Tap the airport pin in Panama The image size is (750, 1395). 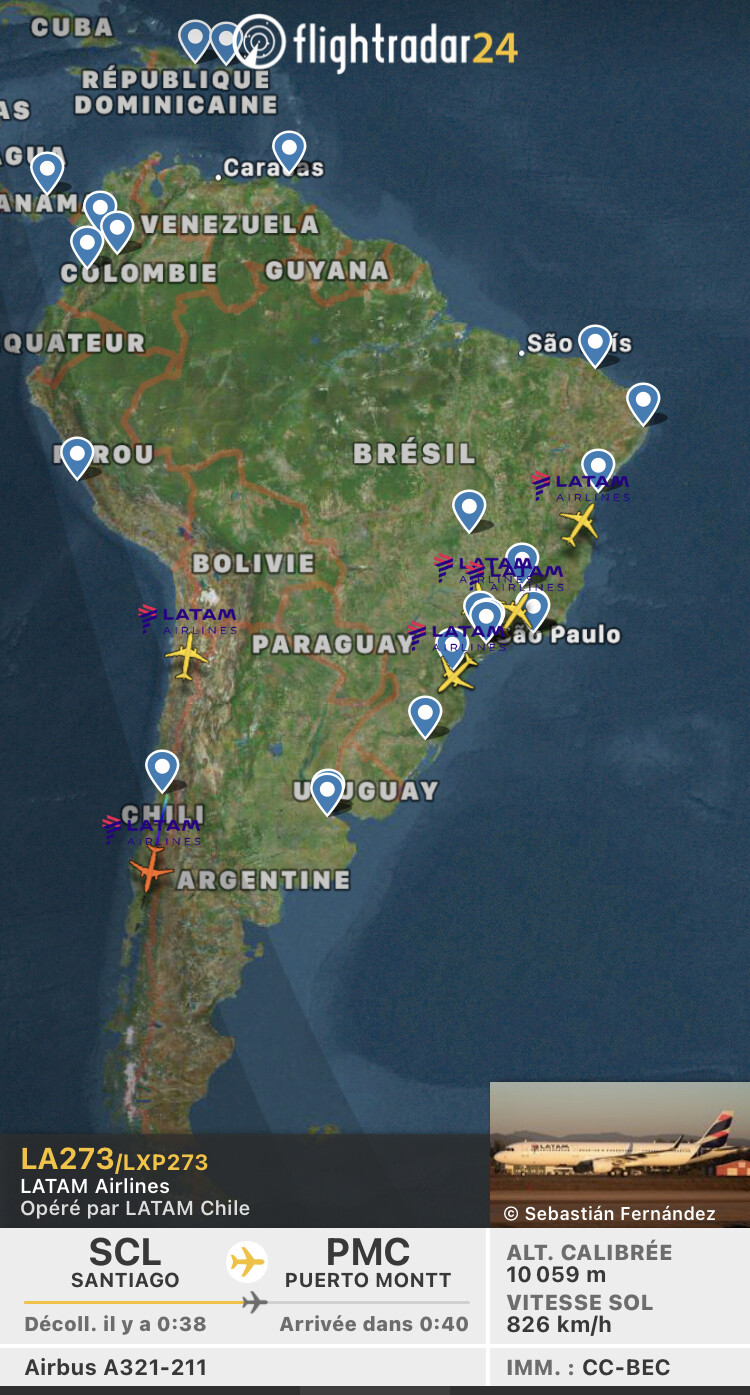tap(47, 171)
